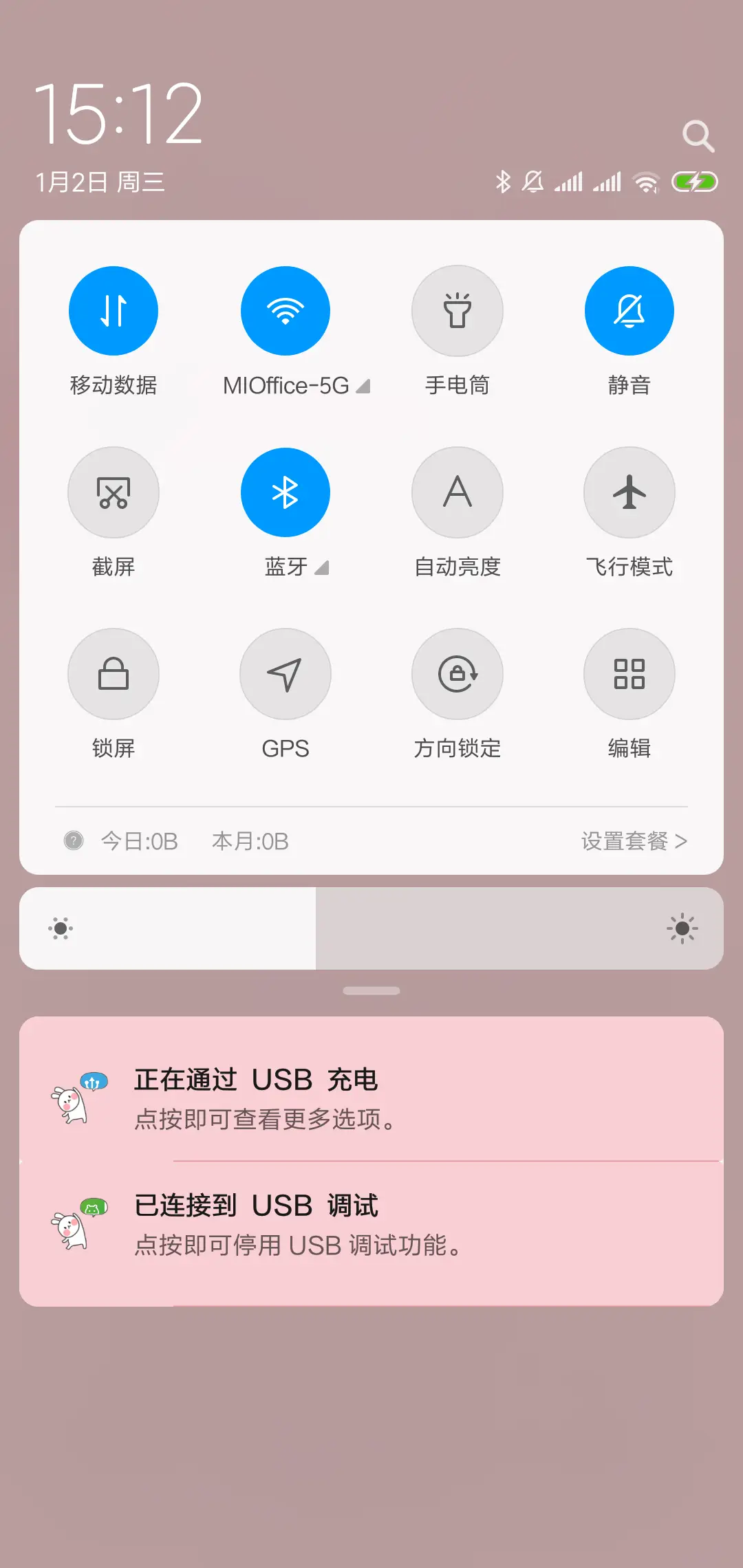Image resolution: width=743 pixels, height=1568 pixels.
Task: Turn on the flashlight
Action: [457, 311]
